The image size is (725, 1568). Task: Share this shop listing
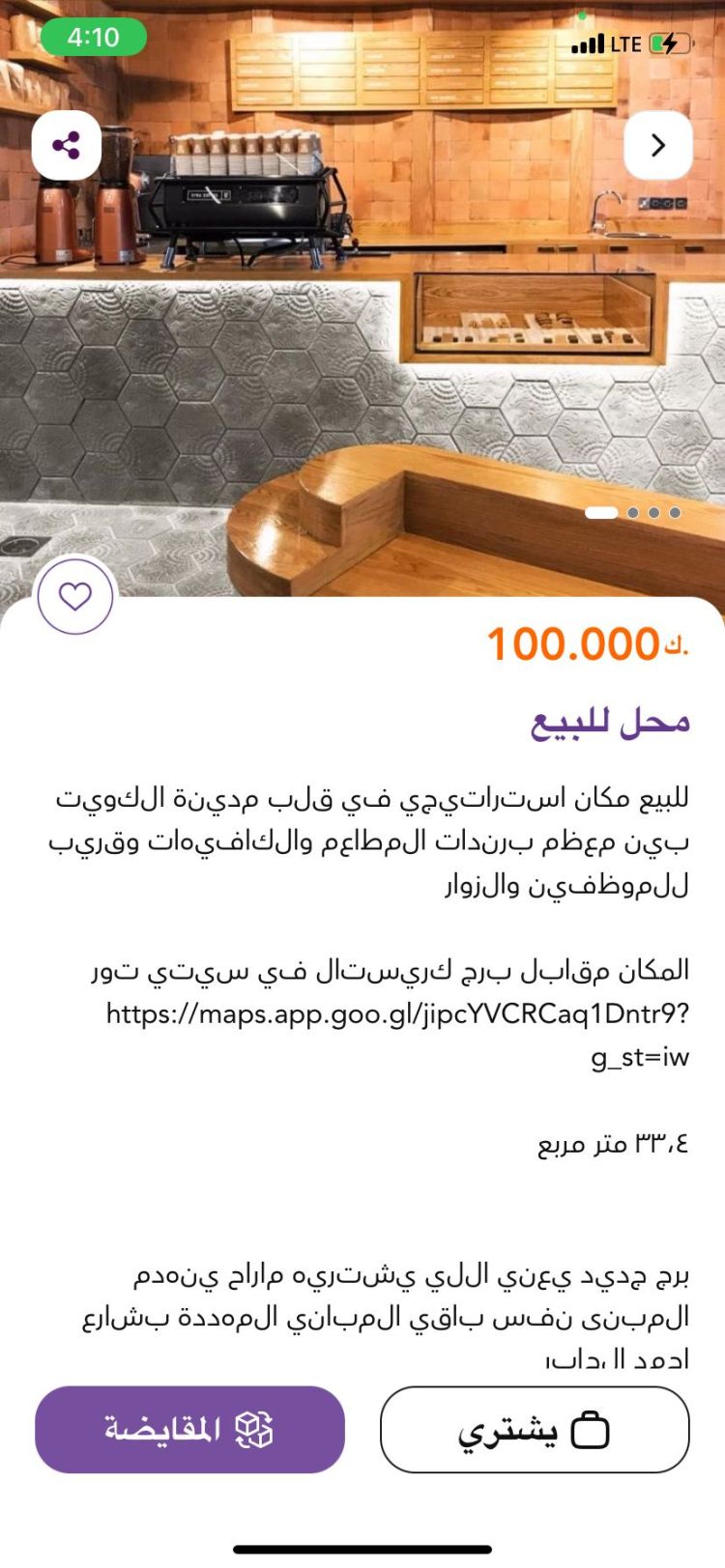point(66,146)
